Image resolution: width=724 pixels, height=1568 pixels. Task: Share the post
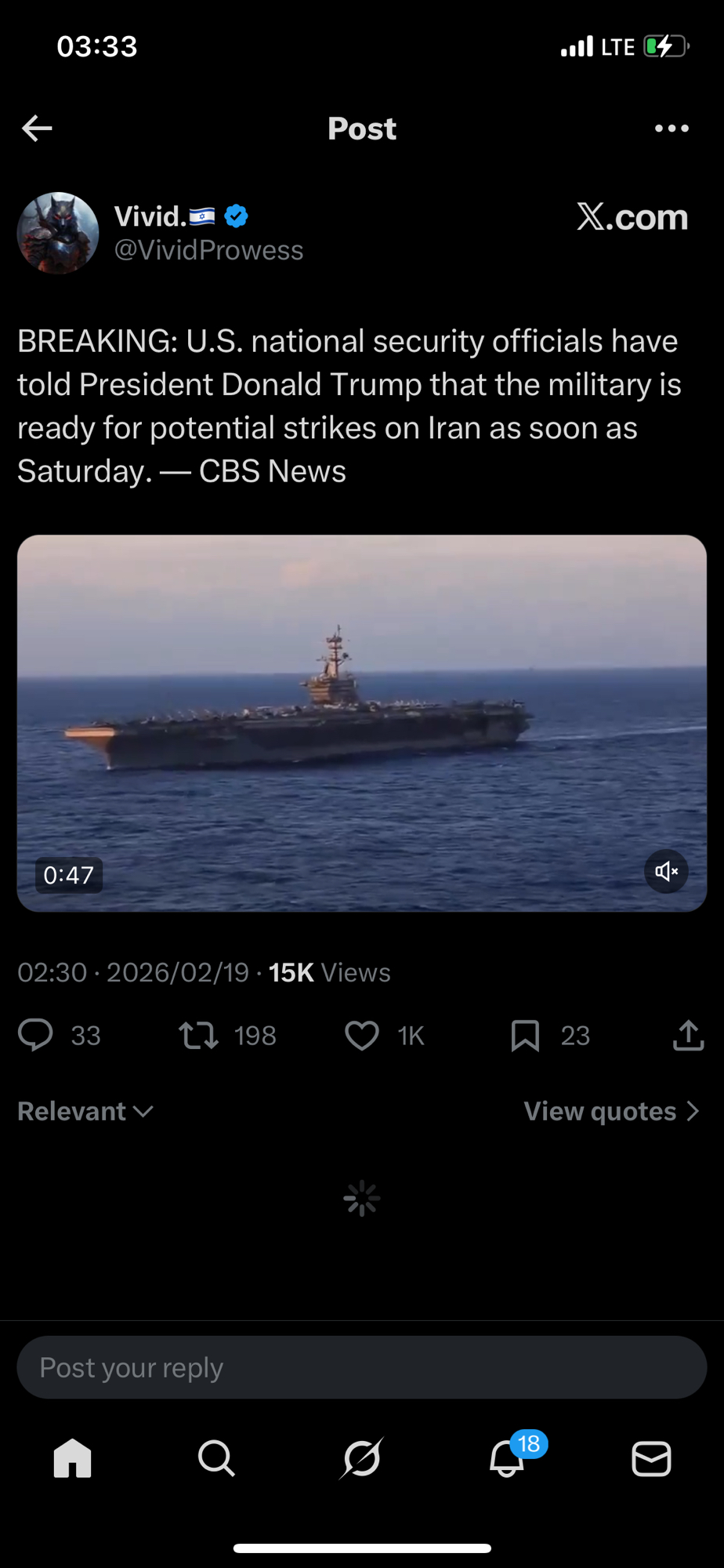(688, 1035)
